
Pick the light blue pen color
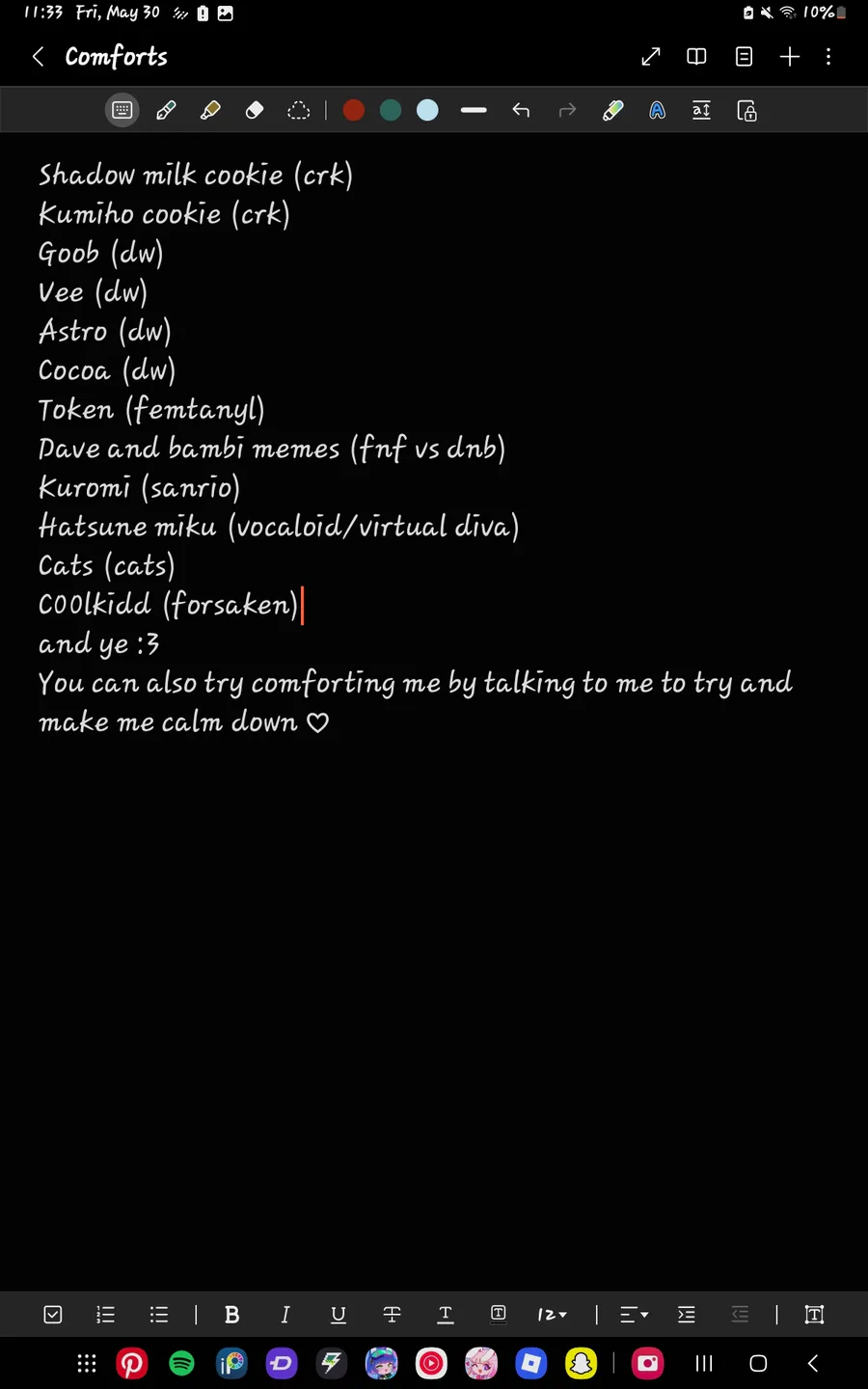click(427, 111)
